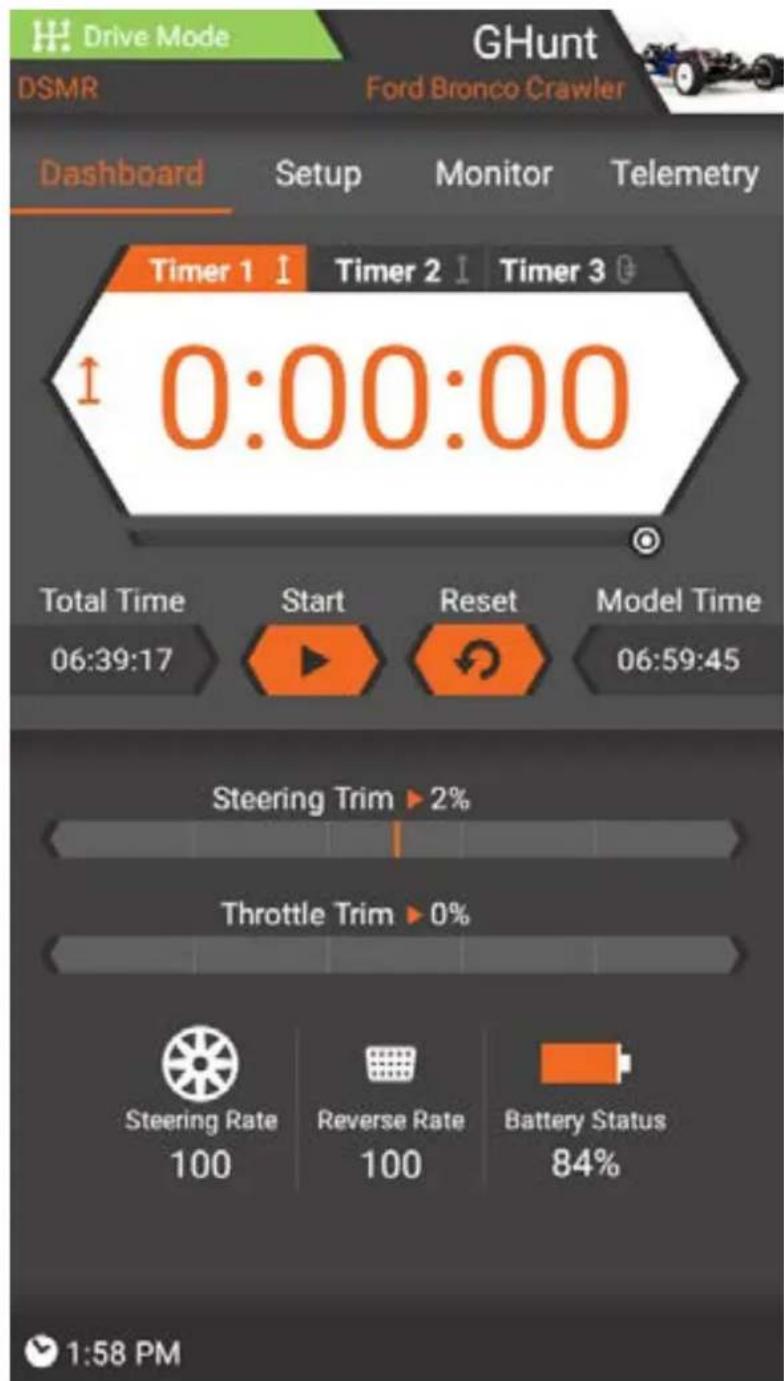Open the Throttle Trim bar
The height and width of the screenshot is (1381, 784).
pyautogui.click(x=396, y=955)
